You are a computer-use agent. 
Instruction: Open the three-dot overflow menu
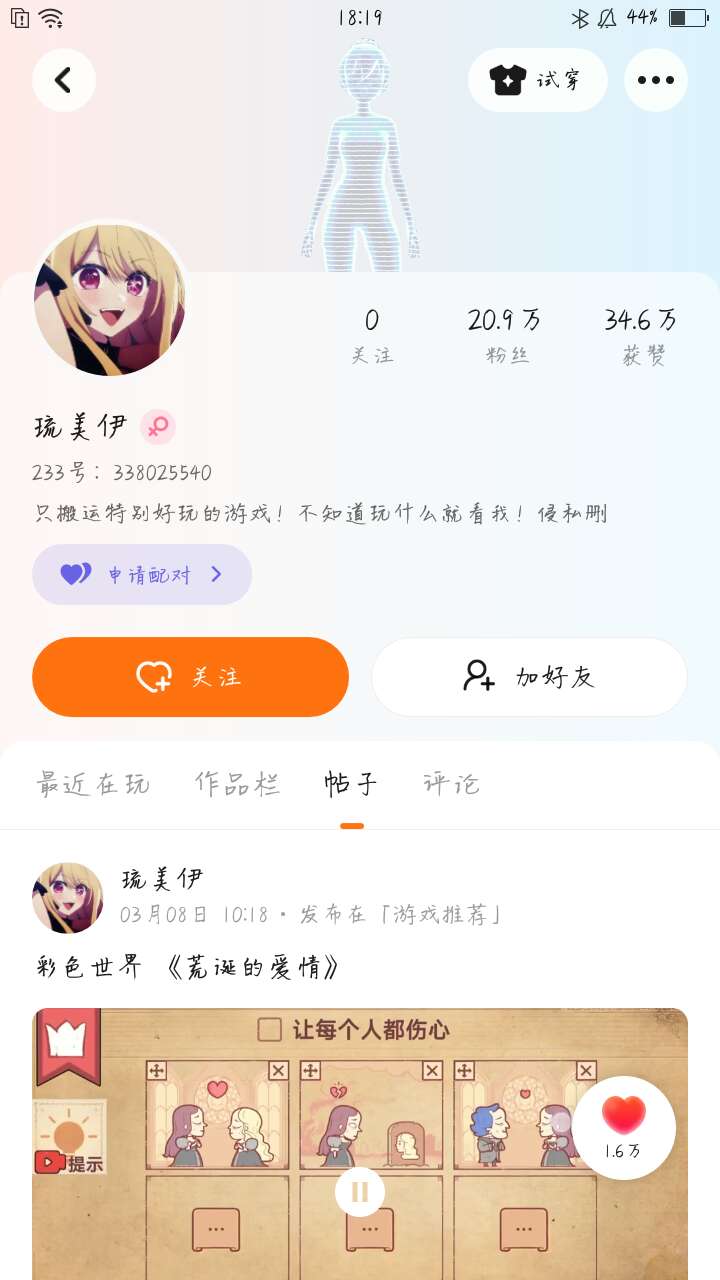(x=656, y=80)
